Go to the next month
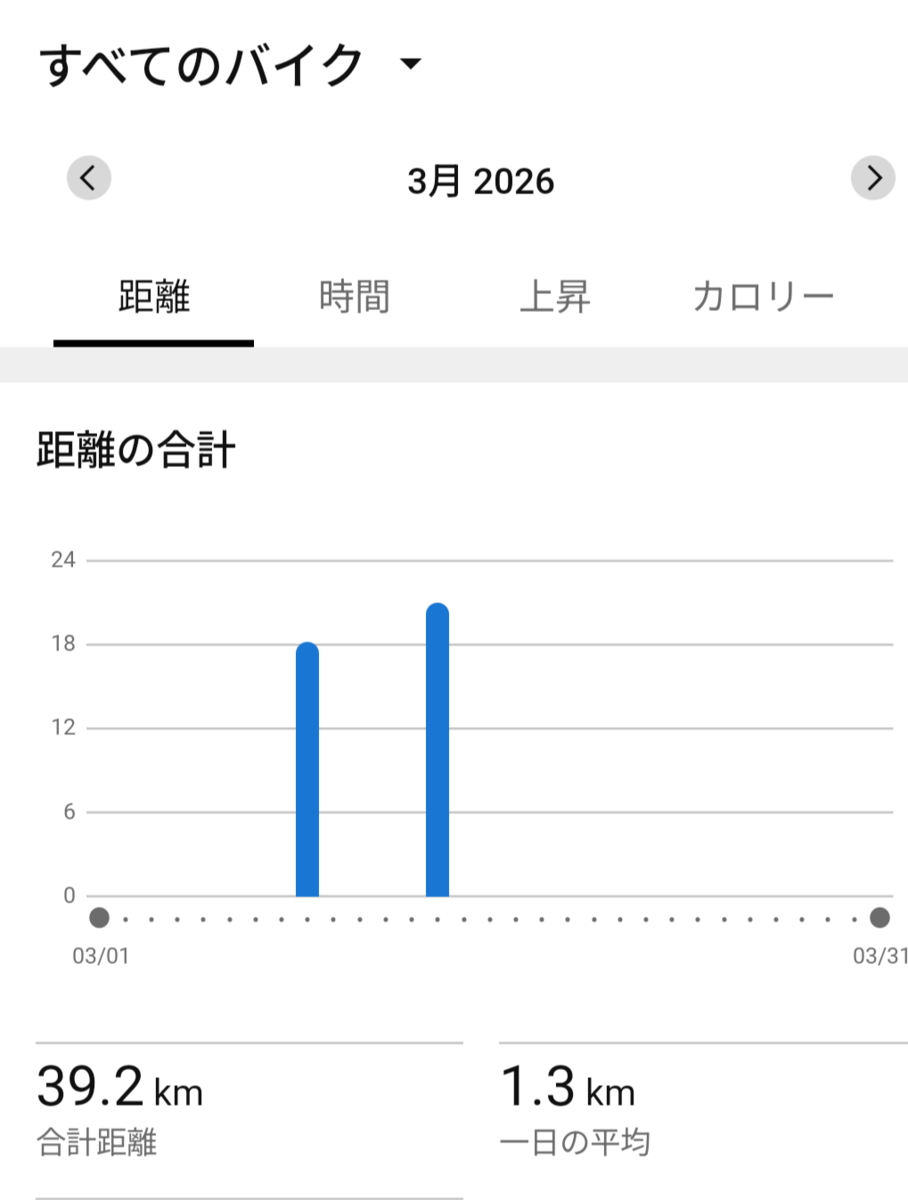This screenshot has width=908, height=1200. [x=873, y=179]
